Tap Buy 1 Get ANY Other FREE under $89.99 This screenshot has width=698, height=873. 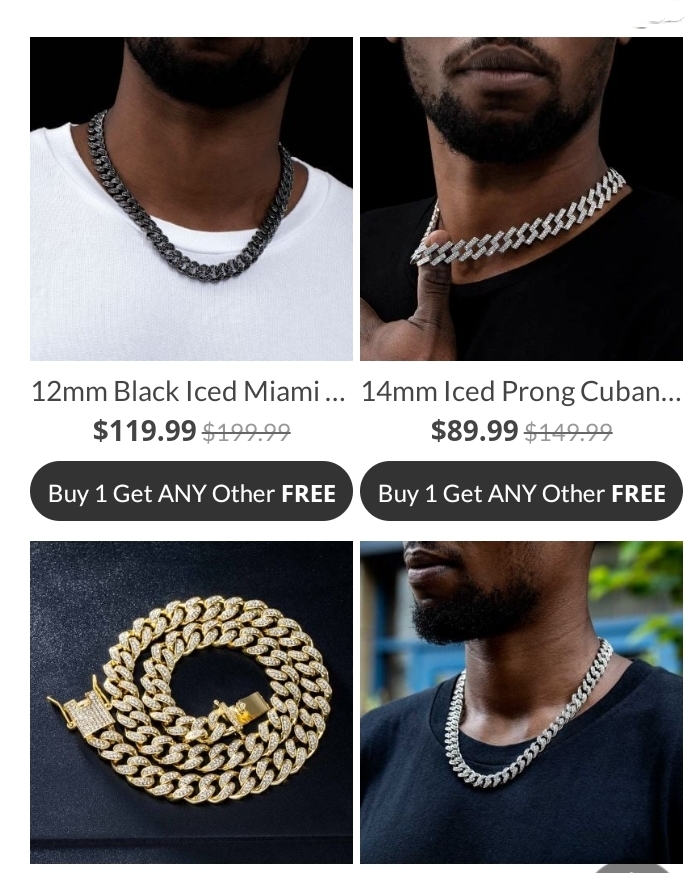coord(521,491)
